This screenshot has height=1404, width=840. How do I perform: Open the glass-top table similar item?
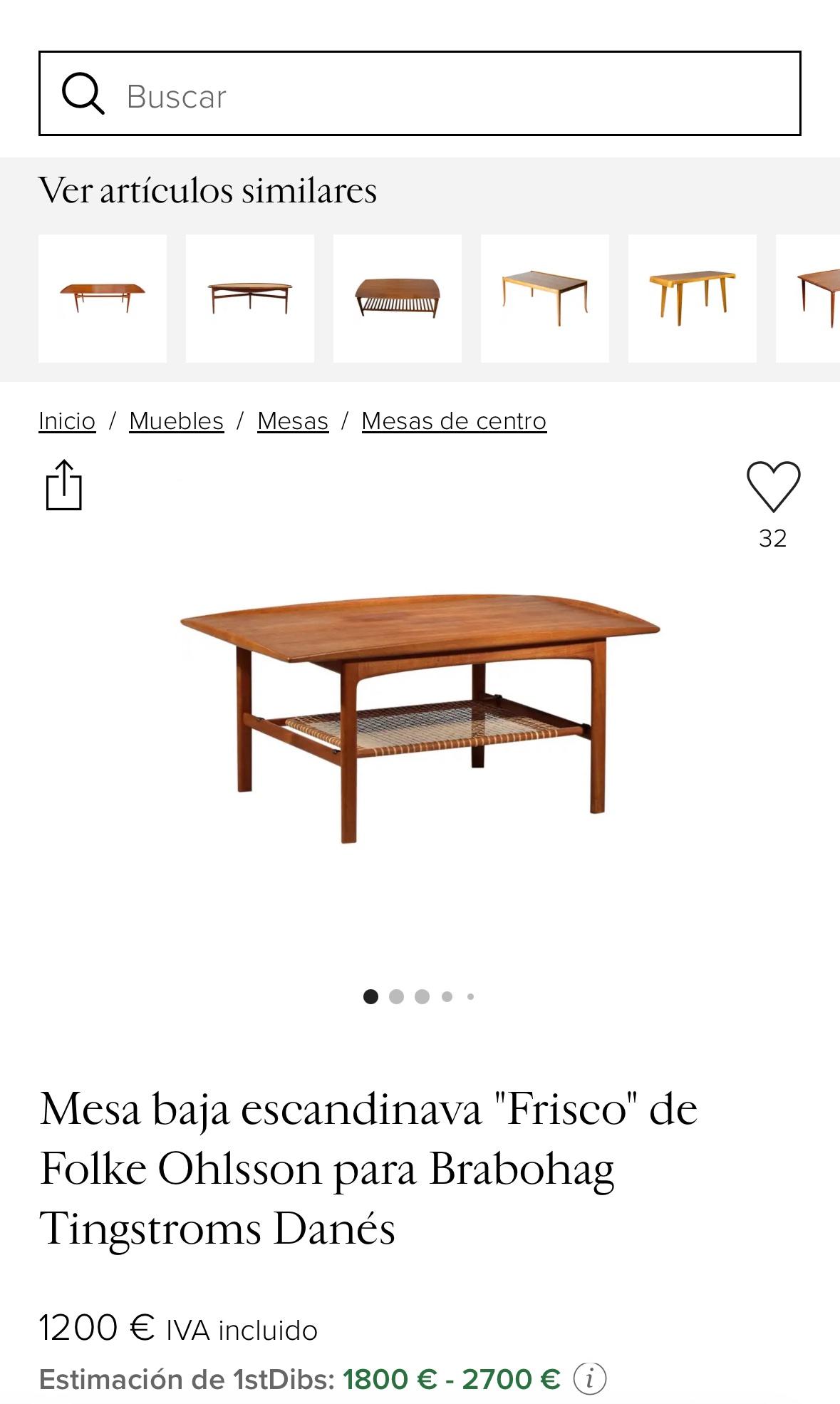(x=545, y=299)
